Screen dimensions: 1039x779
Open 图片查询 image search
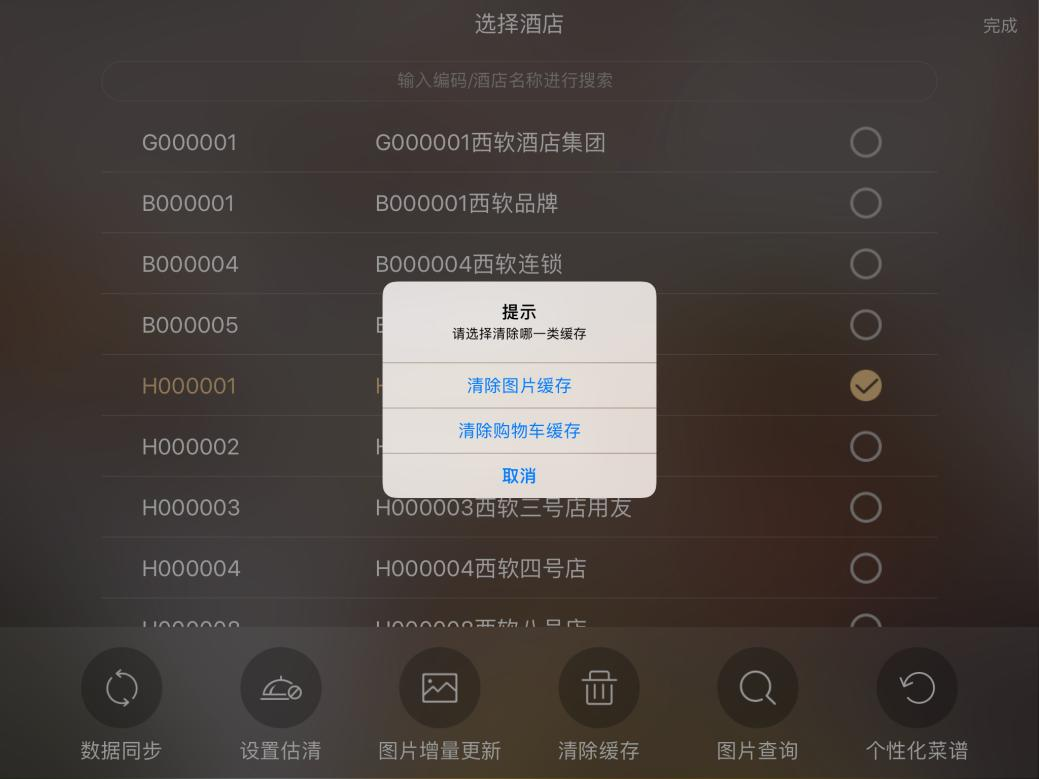(x=757, y=688)
